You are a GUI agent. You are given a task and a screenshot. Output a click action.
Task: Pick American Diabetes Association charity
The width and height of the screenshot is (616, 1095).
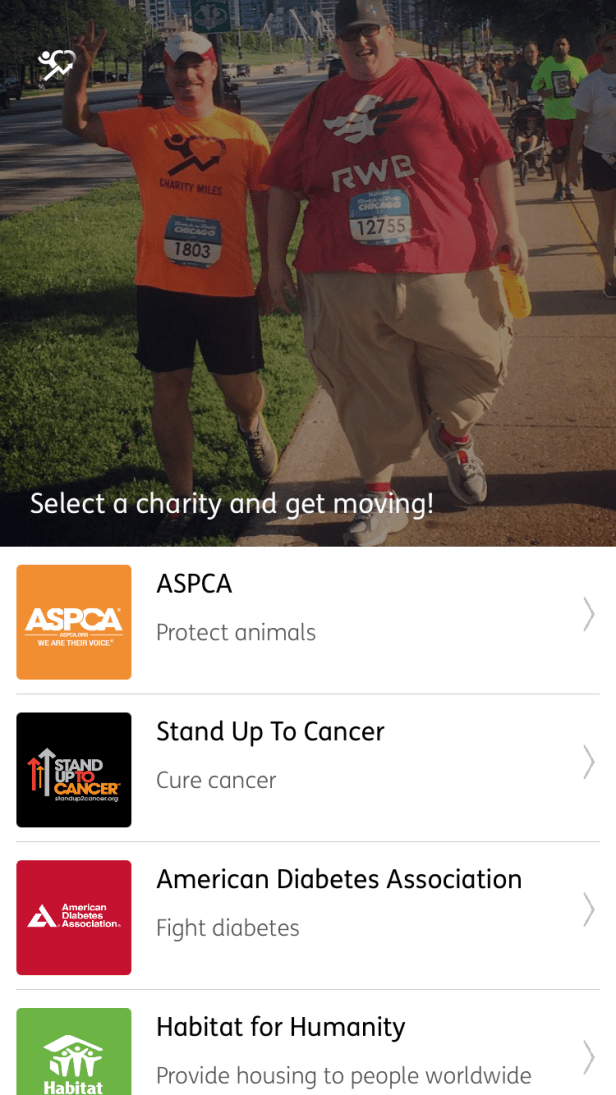tap(307, 916)
